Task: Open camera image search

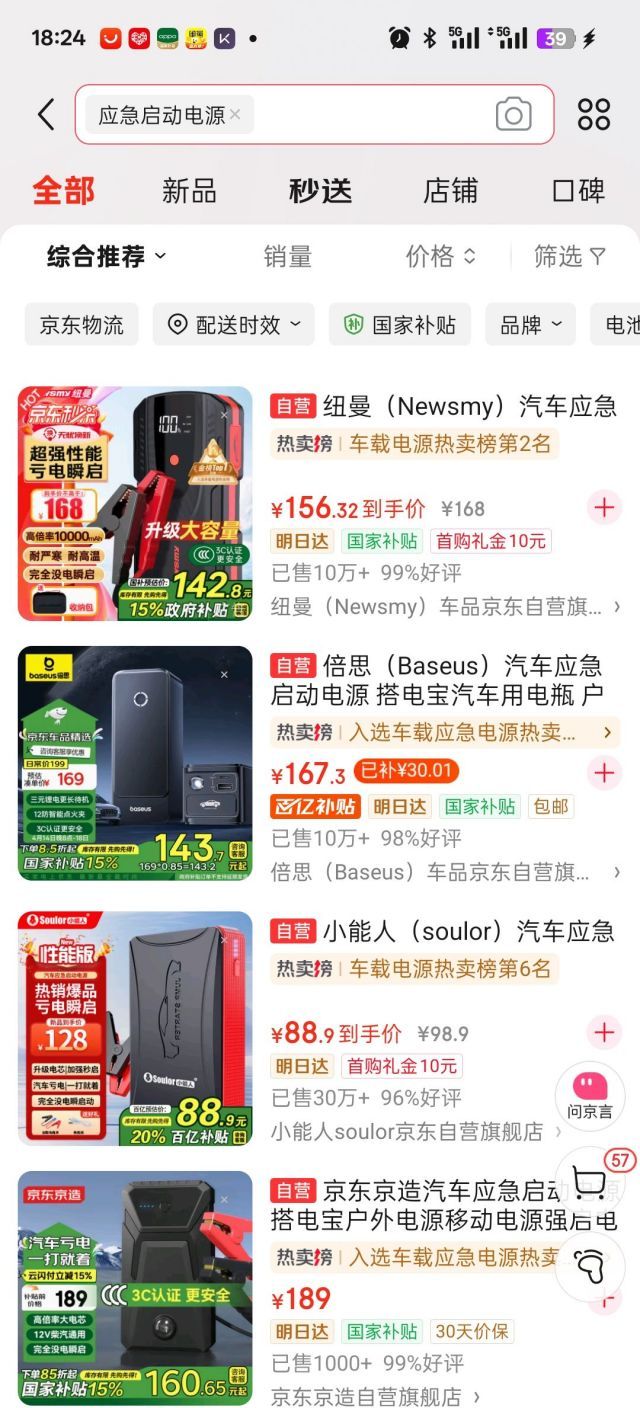Action: pyautogui.click(x=513, y=115)
